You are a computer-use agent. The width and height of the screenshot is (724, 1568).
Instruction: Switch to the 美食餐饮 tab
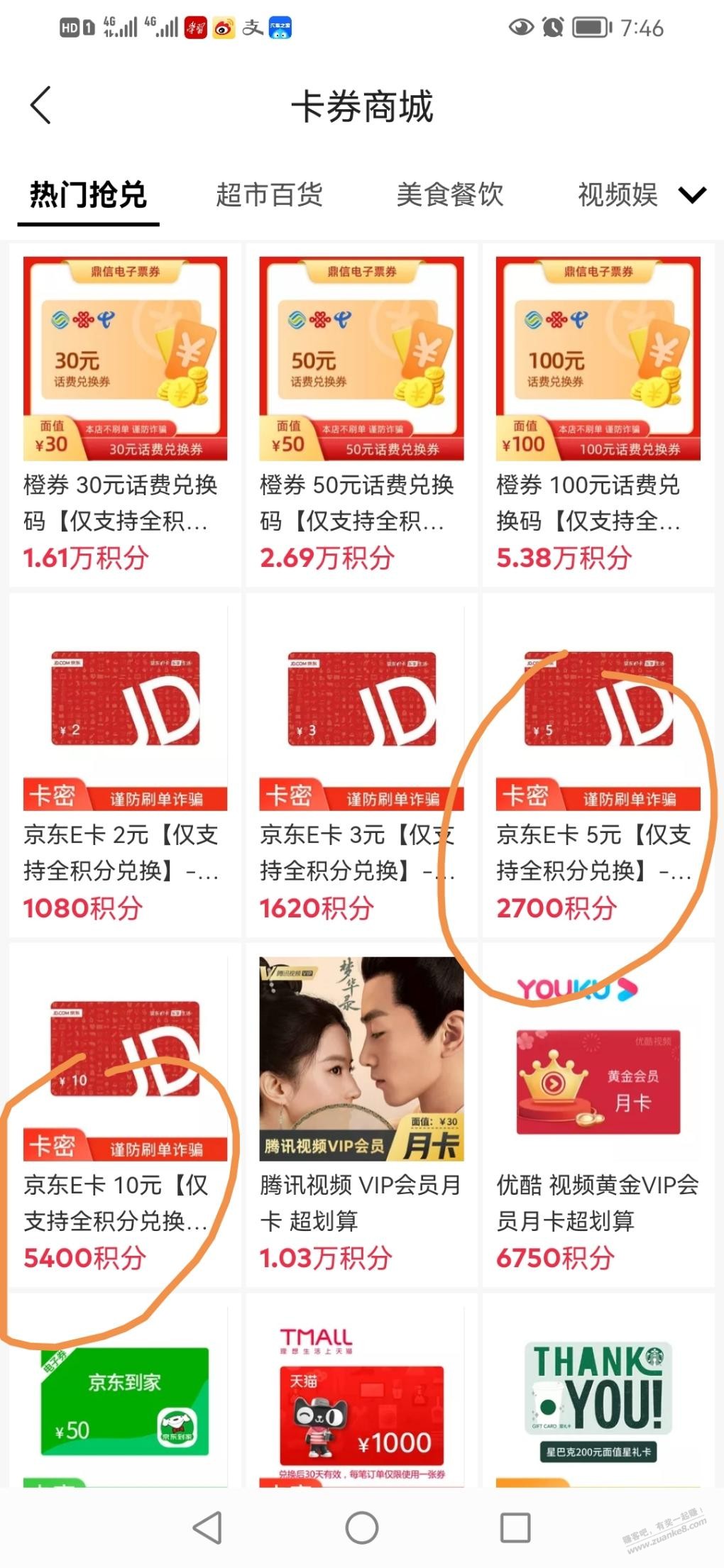[450, 195]
